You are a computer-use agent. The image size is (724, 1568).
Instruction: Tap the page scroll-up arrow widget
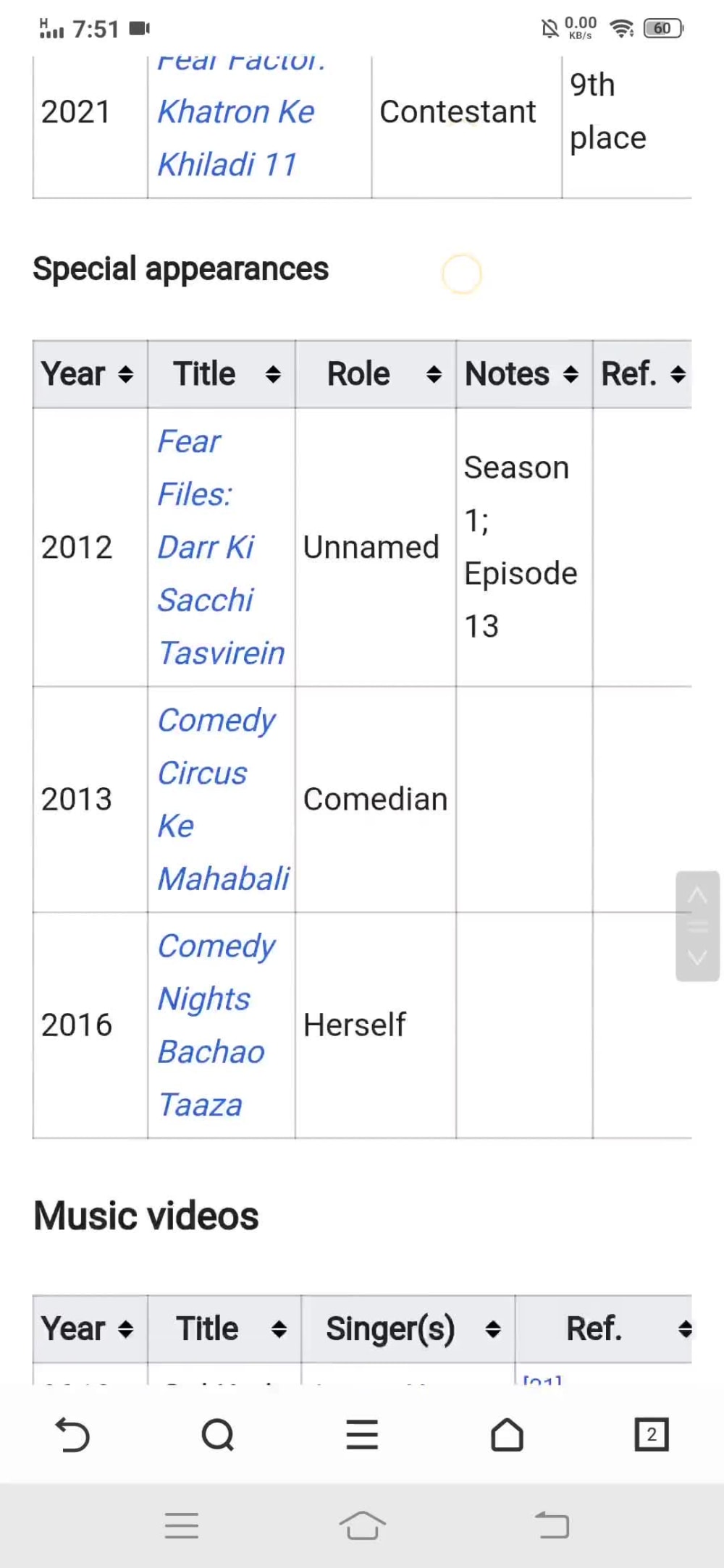(697, 896)
